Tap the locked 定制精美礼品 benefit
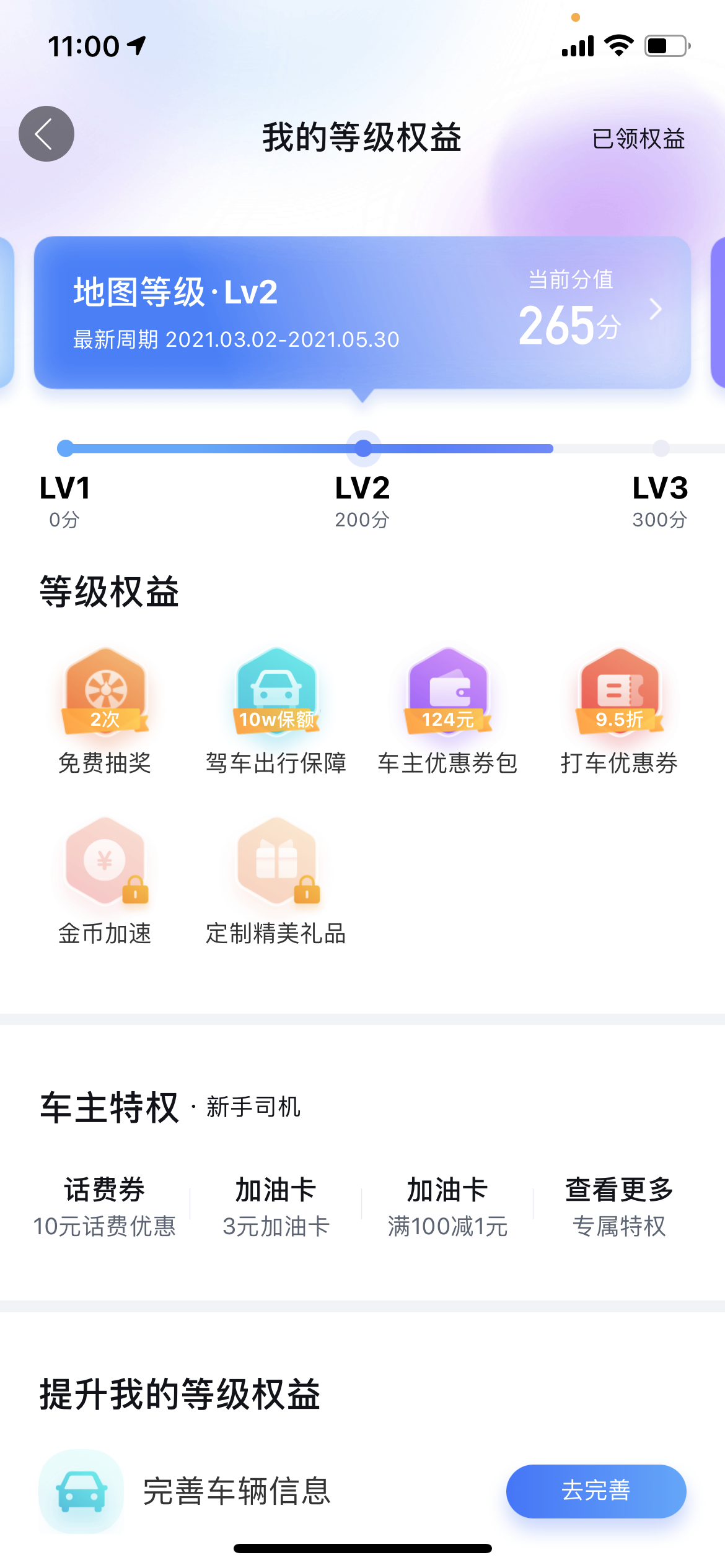This screenshot has height=1568, width=725. point(276,882)
